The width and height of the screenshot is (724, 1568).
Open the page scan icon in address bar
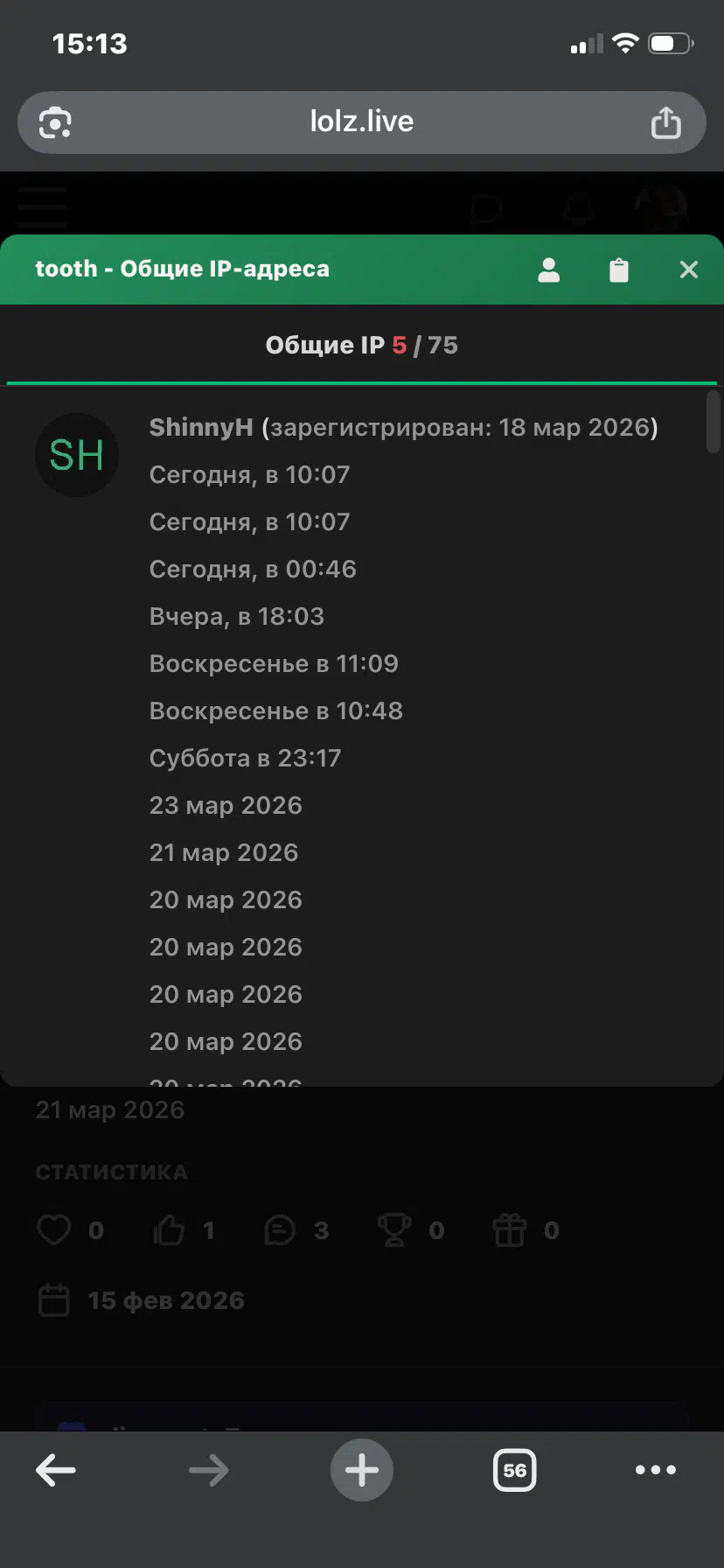coord(55,122)
